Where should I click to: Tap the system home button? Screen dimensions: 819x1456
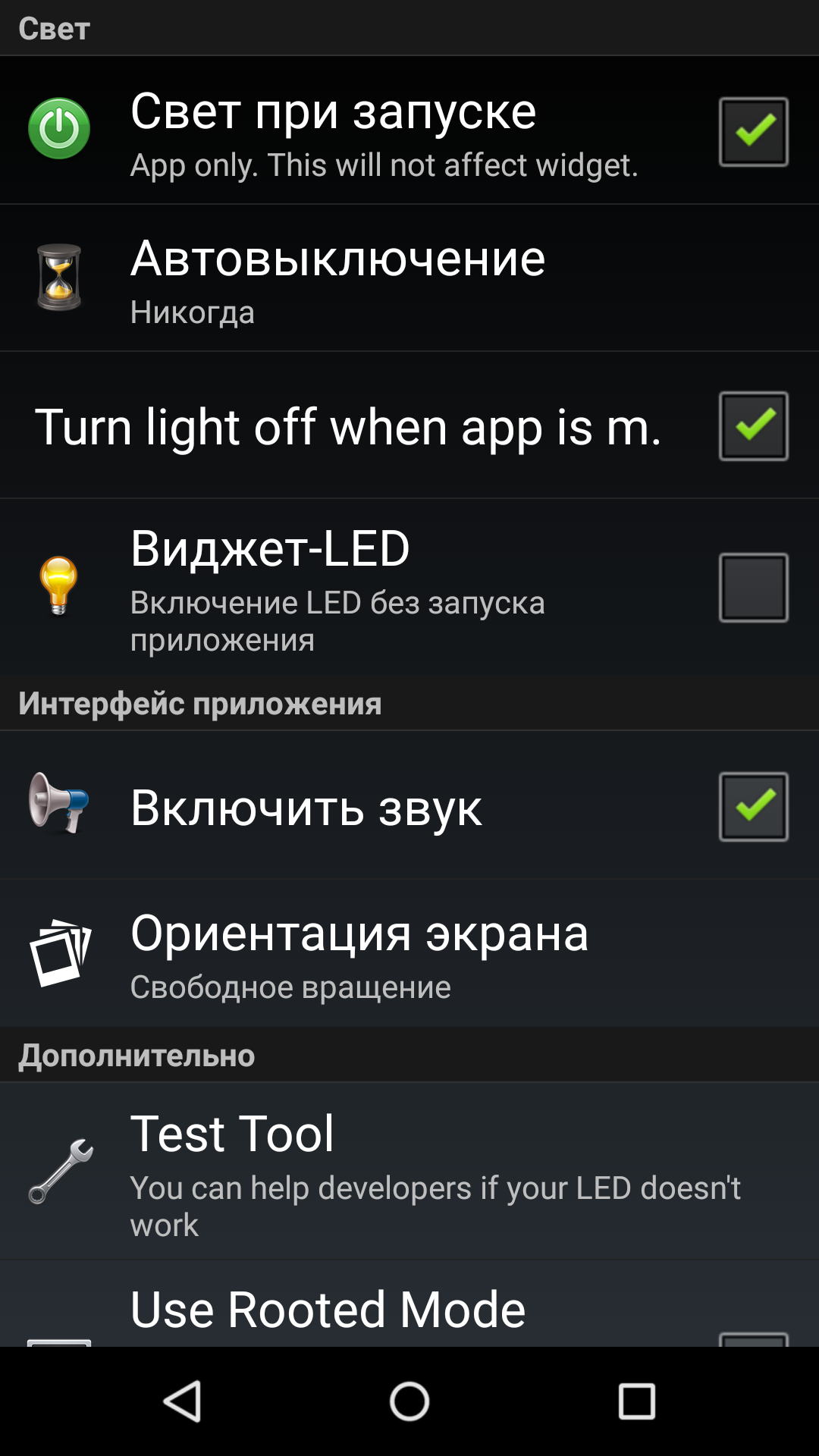(409, 1401)
